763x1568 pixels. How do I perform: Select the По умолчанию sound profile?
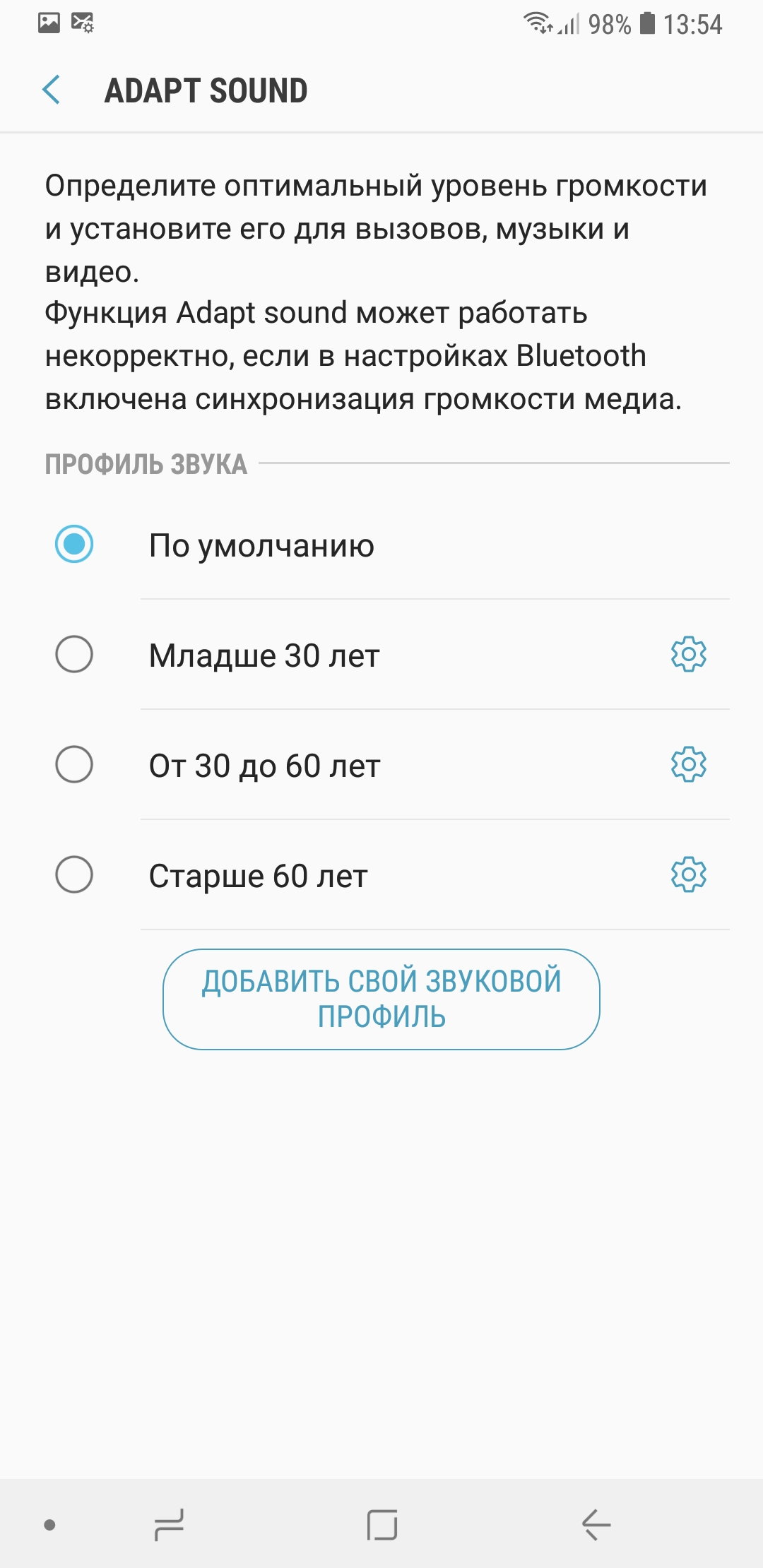(x=74, y=545)
